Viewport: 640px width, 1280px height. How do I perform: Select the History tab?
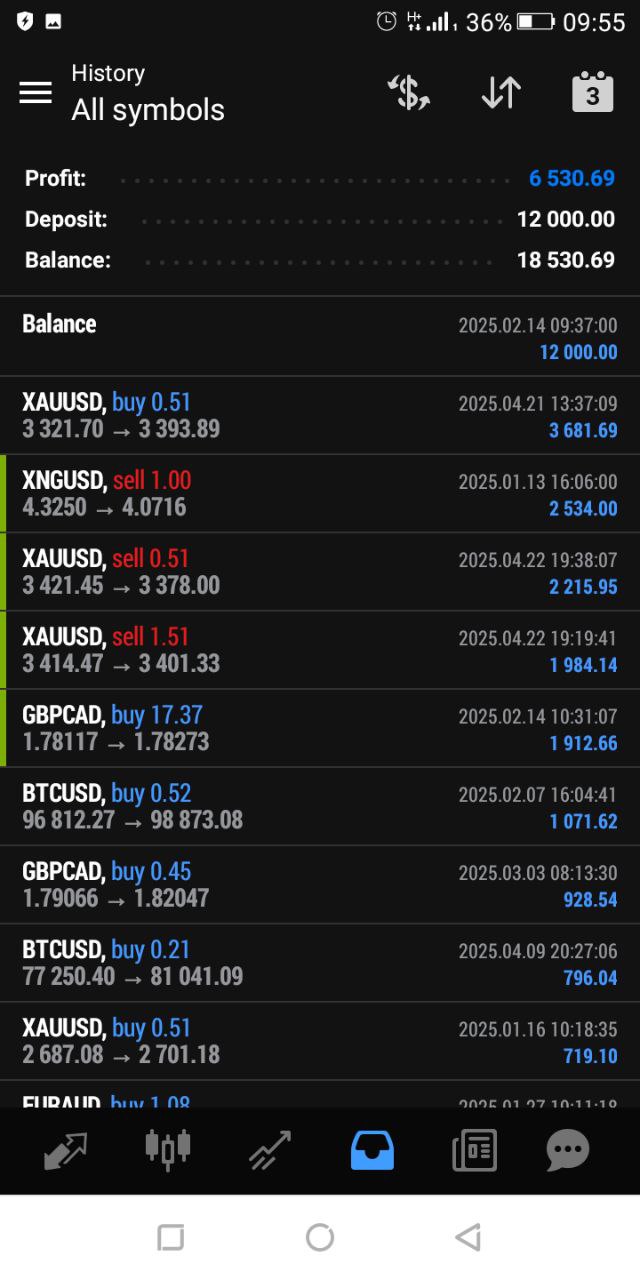pyautogui.click(x=372, y=1150)
